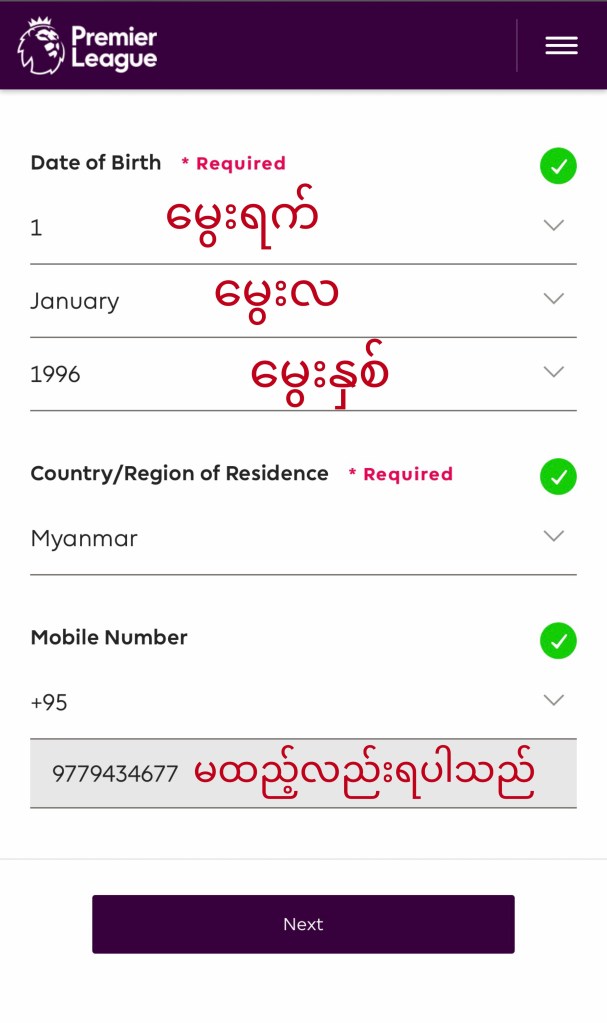Open the hamburger navigation menu
This screenshot has height=1023, width=607.
click(561, 46)
